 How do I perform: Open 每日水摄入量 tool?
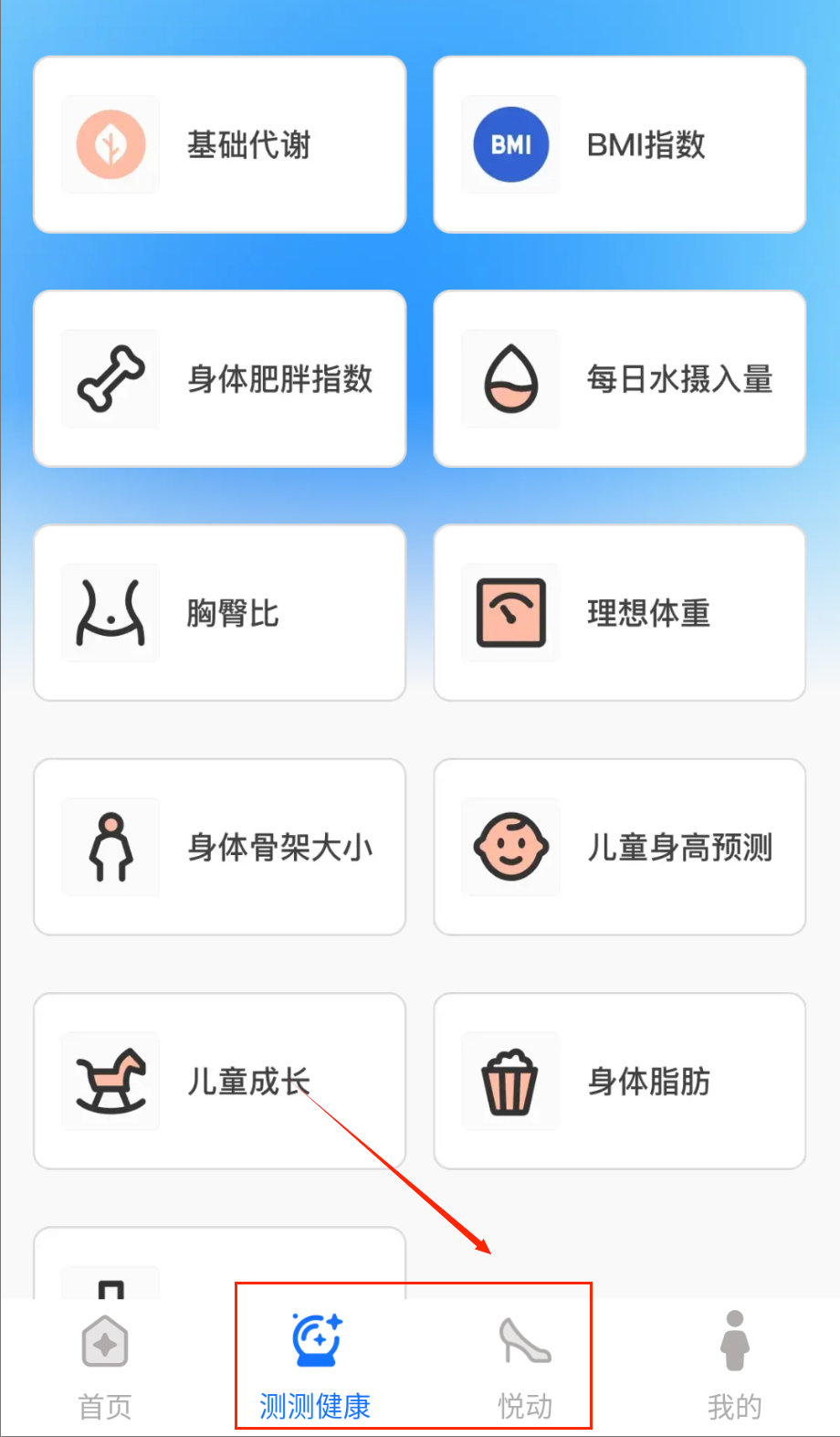(x=619, y=378)
